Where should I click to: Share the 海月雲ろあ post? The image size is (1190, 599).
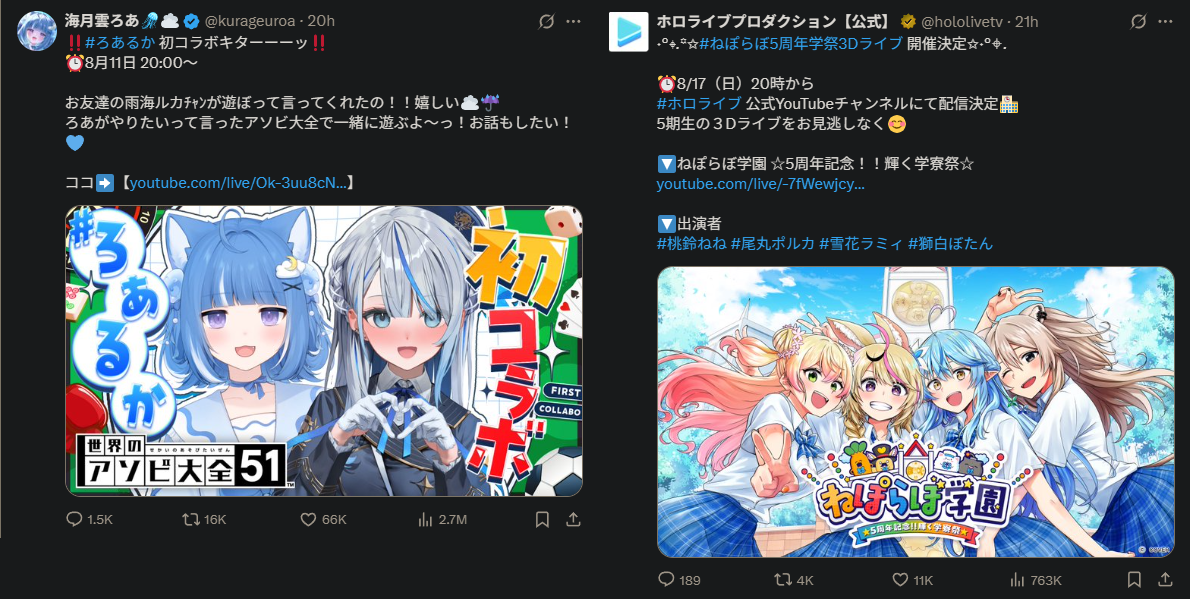[x=573, y=520]
